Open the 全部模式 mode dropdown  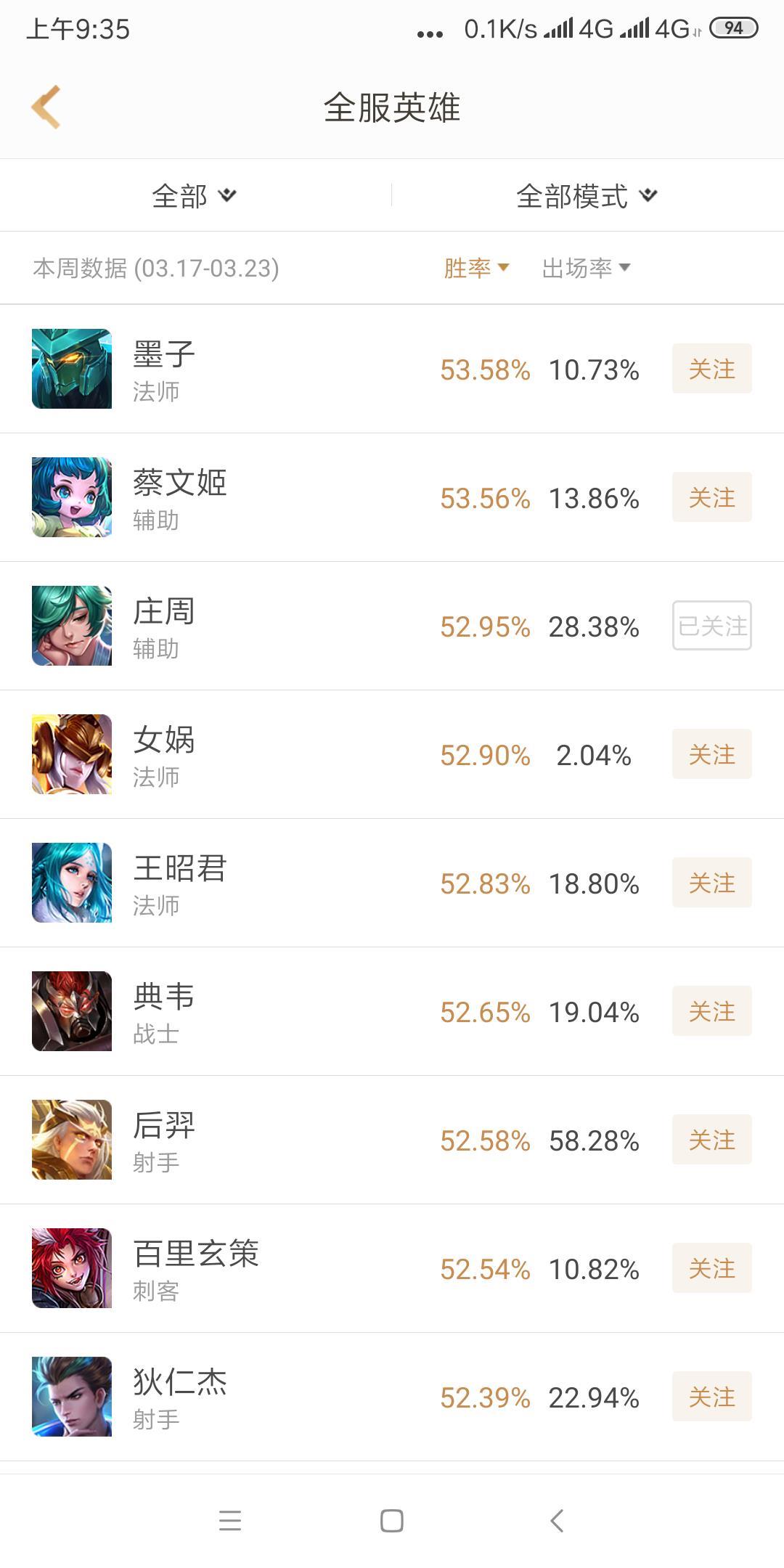587,195
